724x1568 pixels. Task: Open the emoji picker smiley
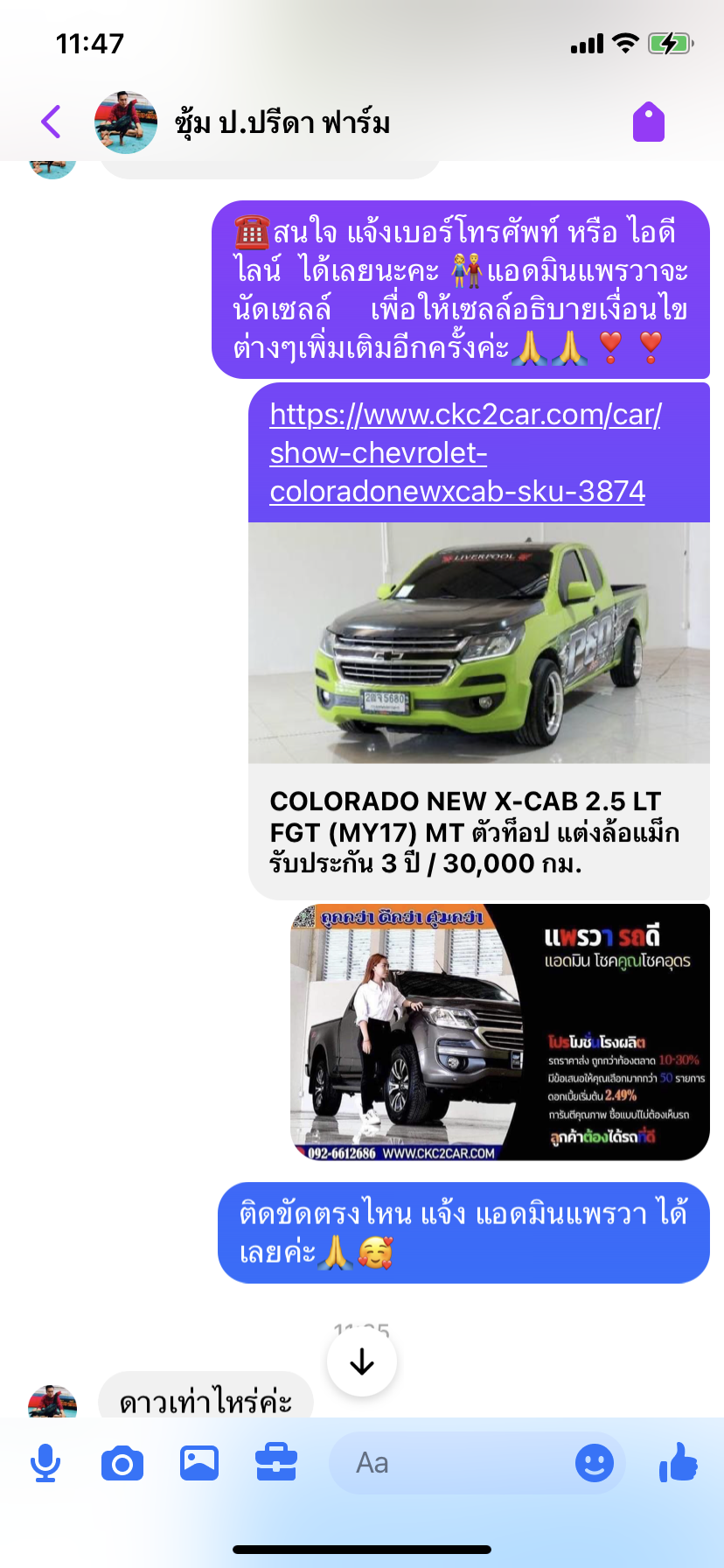[x=595, y=1463]
